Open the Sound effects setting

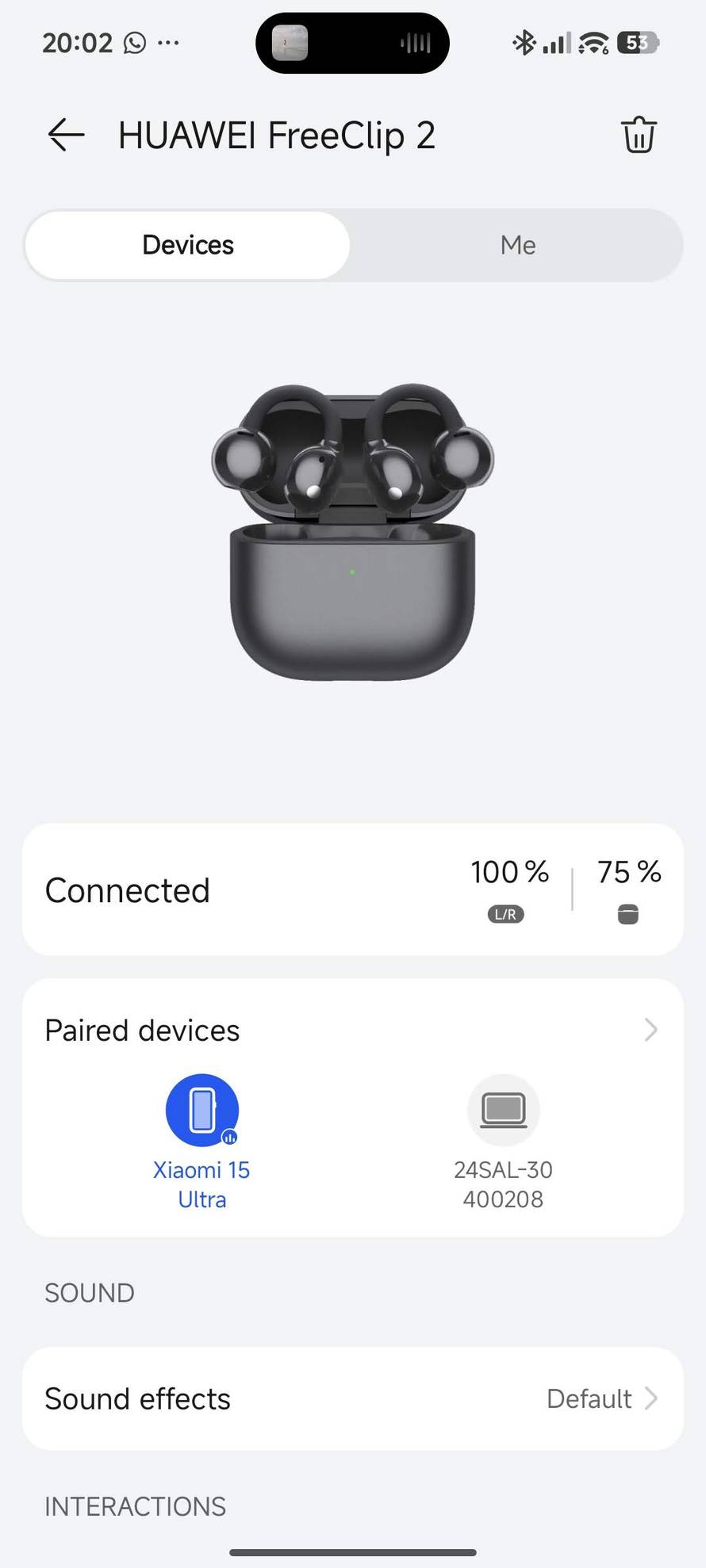coord(352,1398)
